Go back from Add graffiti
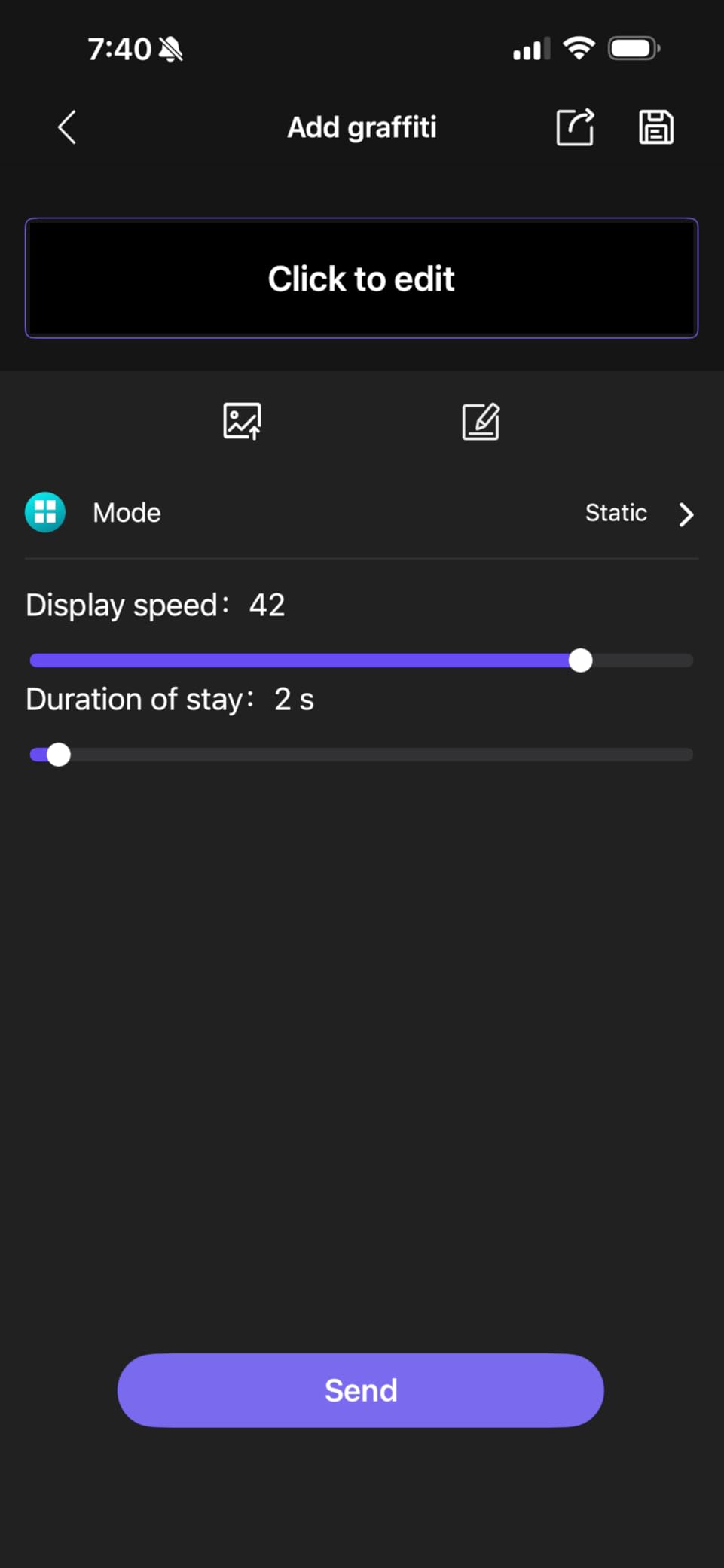This screenshot has width=724, height=1568. [x=67, y=127]
